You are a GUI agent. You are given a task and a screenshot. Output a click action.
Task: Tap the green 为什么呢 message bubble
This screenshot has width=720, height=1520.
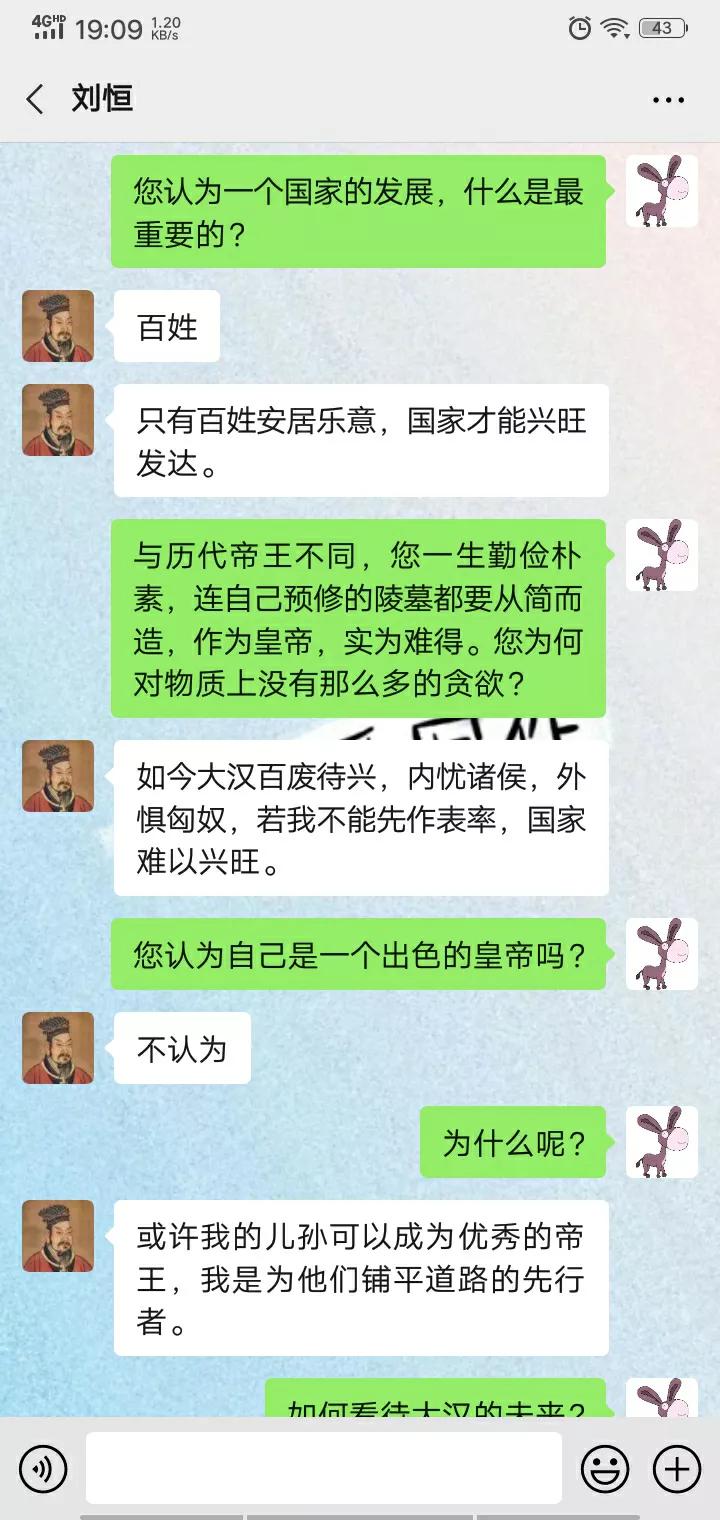point(512,1140)
